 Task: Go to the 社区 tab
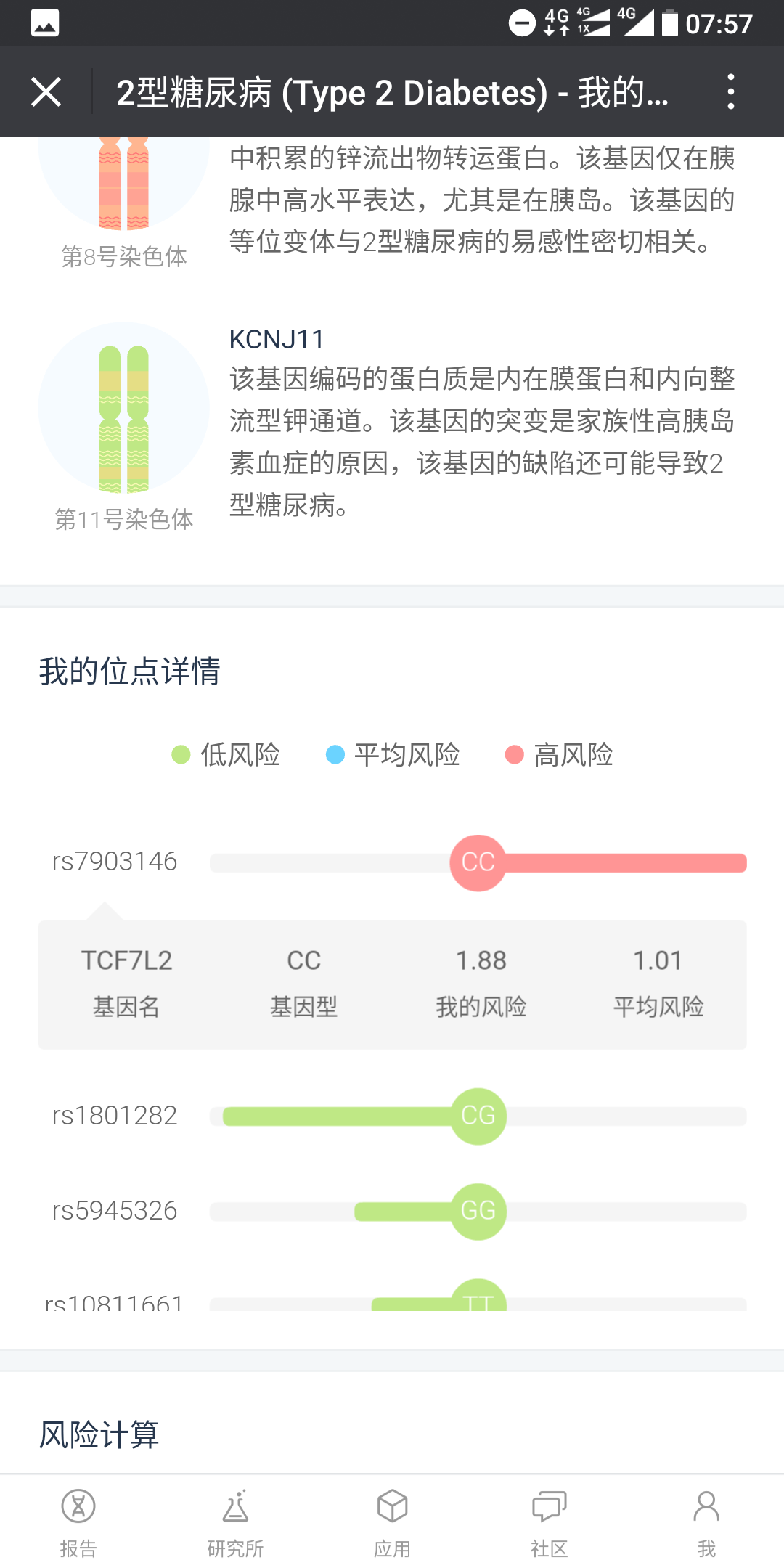549,1522
